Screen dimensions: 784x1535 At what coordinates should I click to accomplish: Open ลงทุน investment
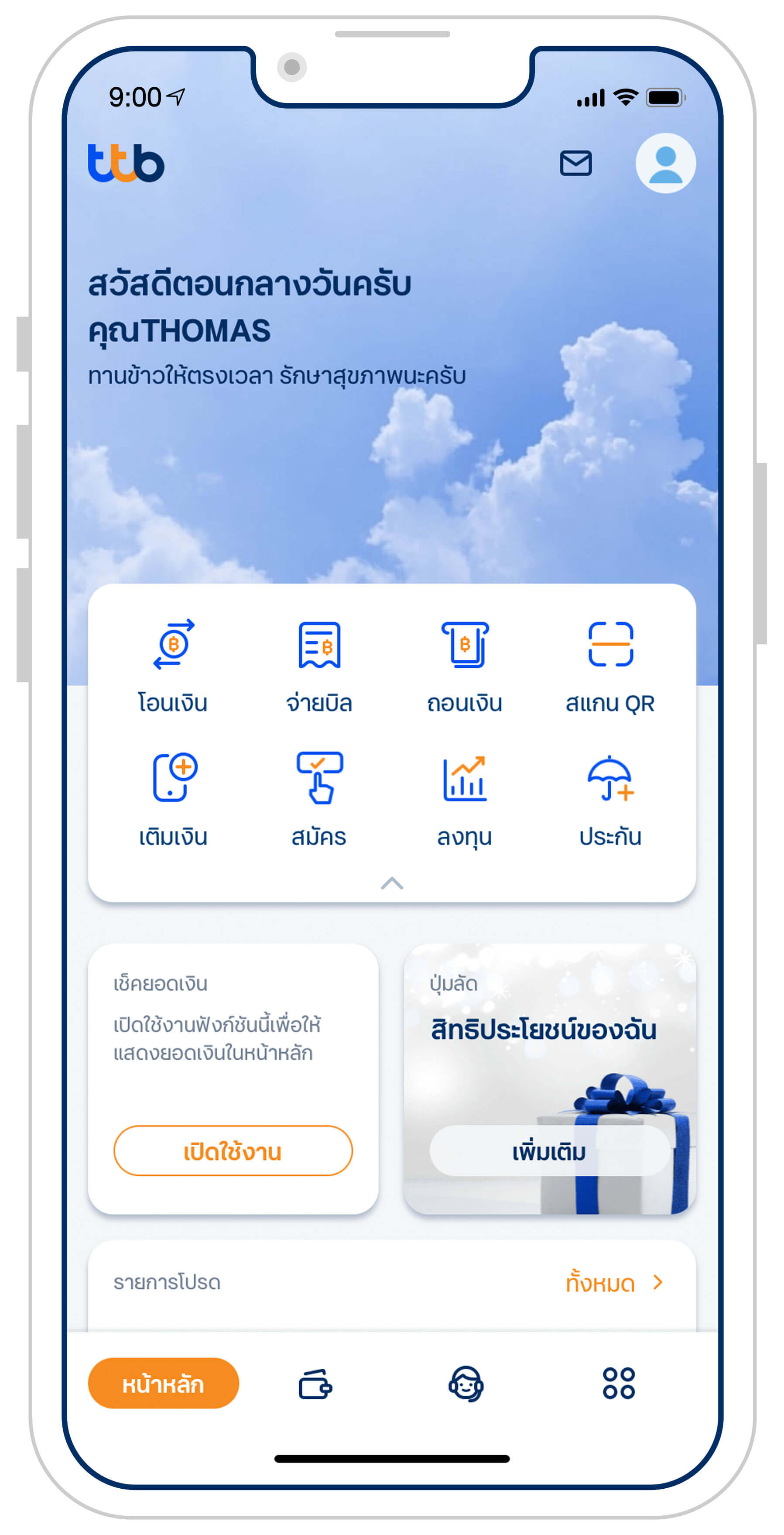[x=465, y=798]
